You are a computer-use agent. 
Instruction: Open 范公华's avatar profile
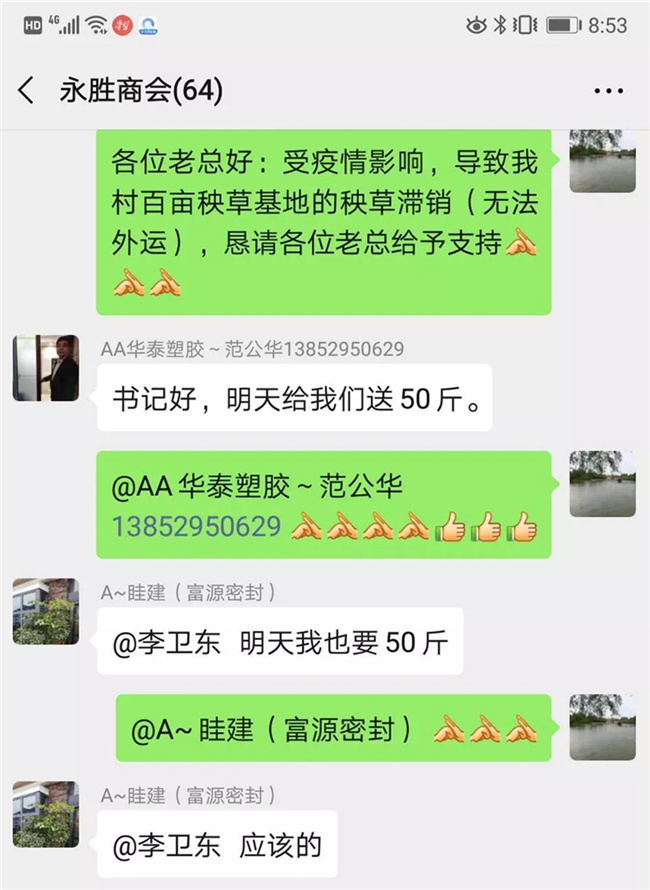point(46,368)
